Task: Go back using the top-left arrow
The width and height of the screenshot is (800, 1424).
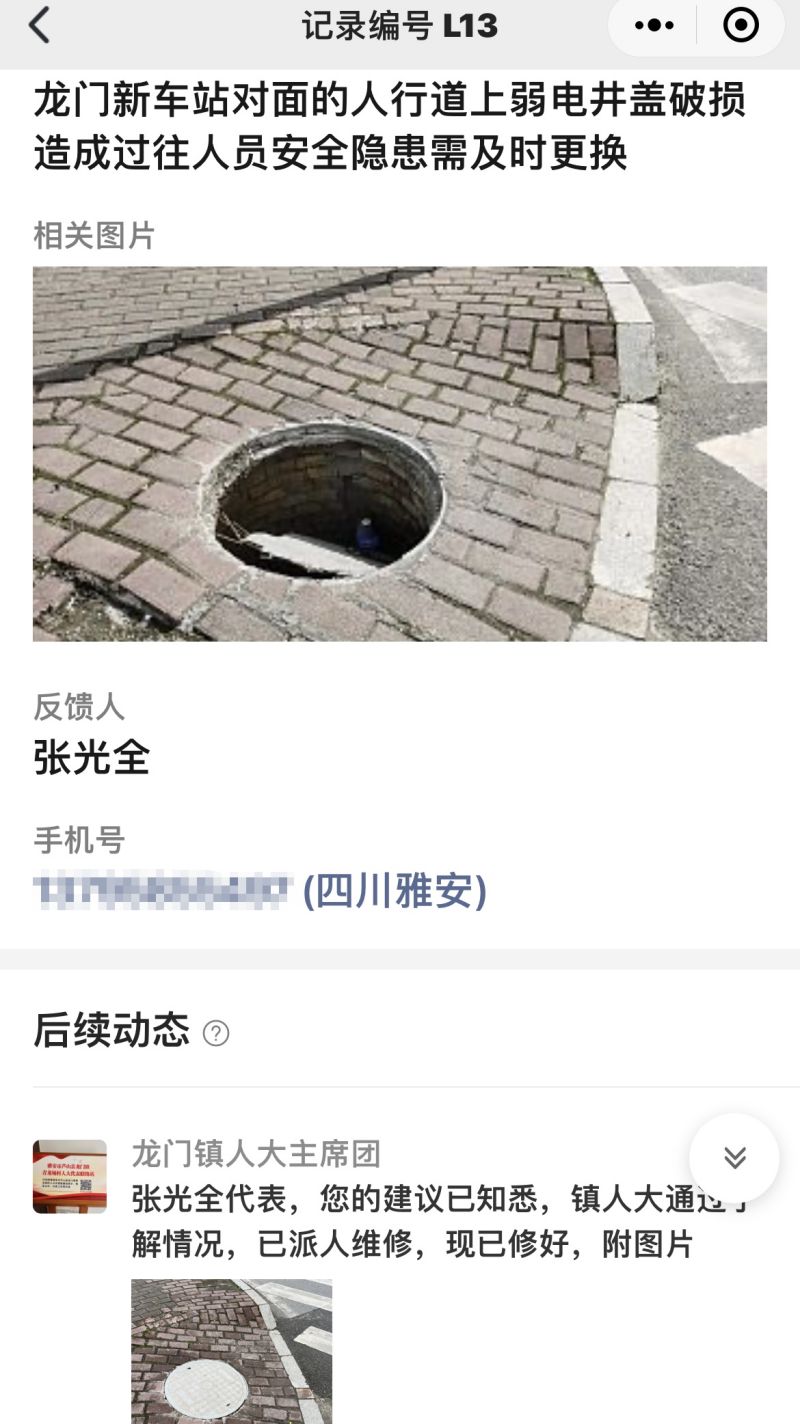Action: click(x=40, y=26)
